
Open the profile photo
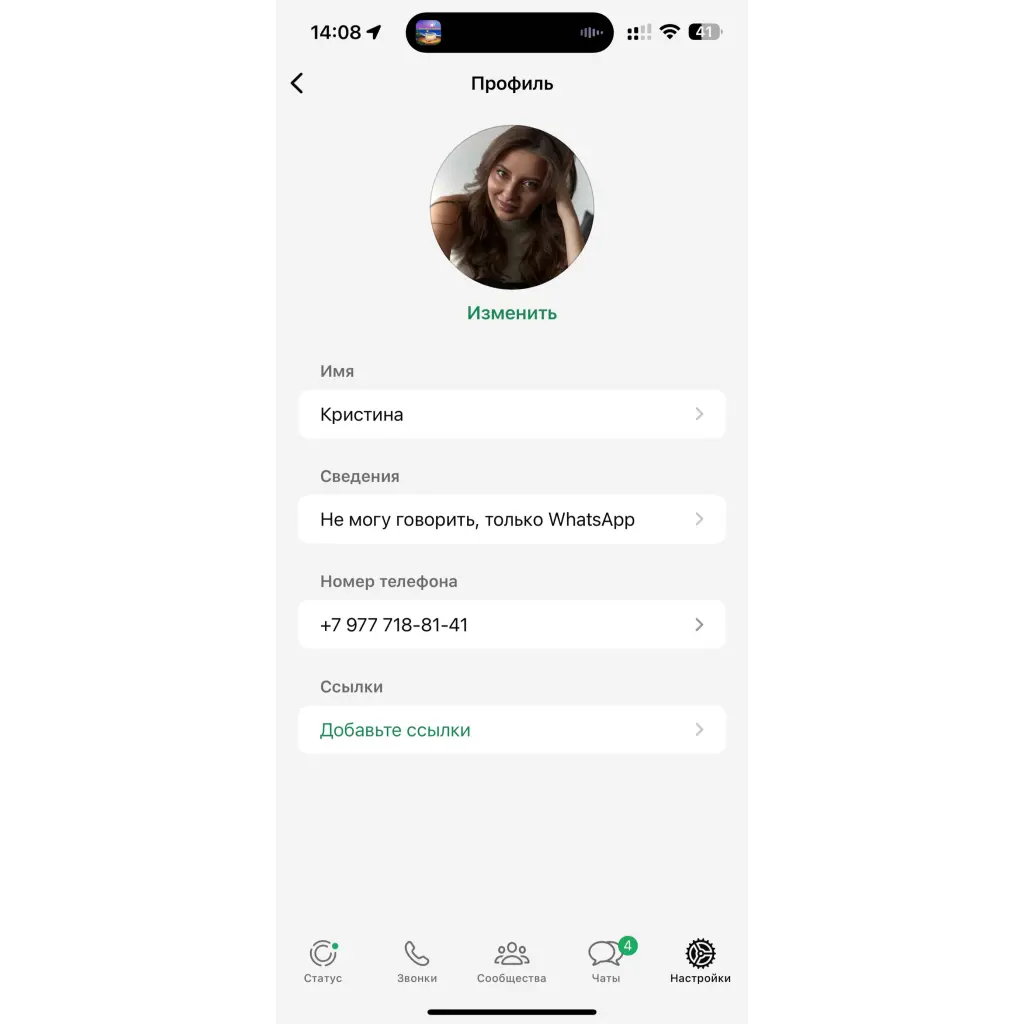tap(511, 207)
